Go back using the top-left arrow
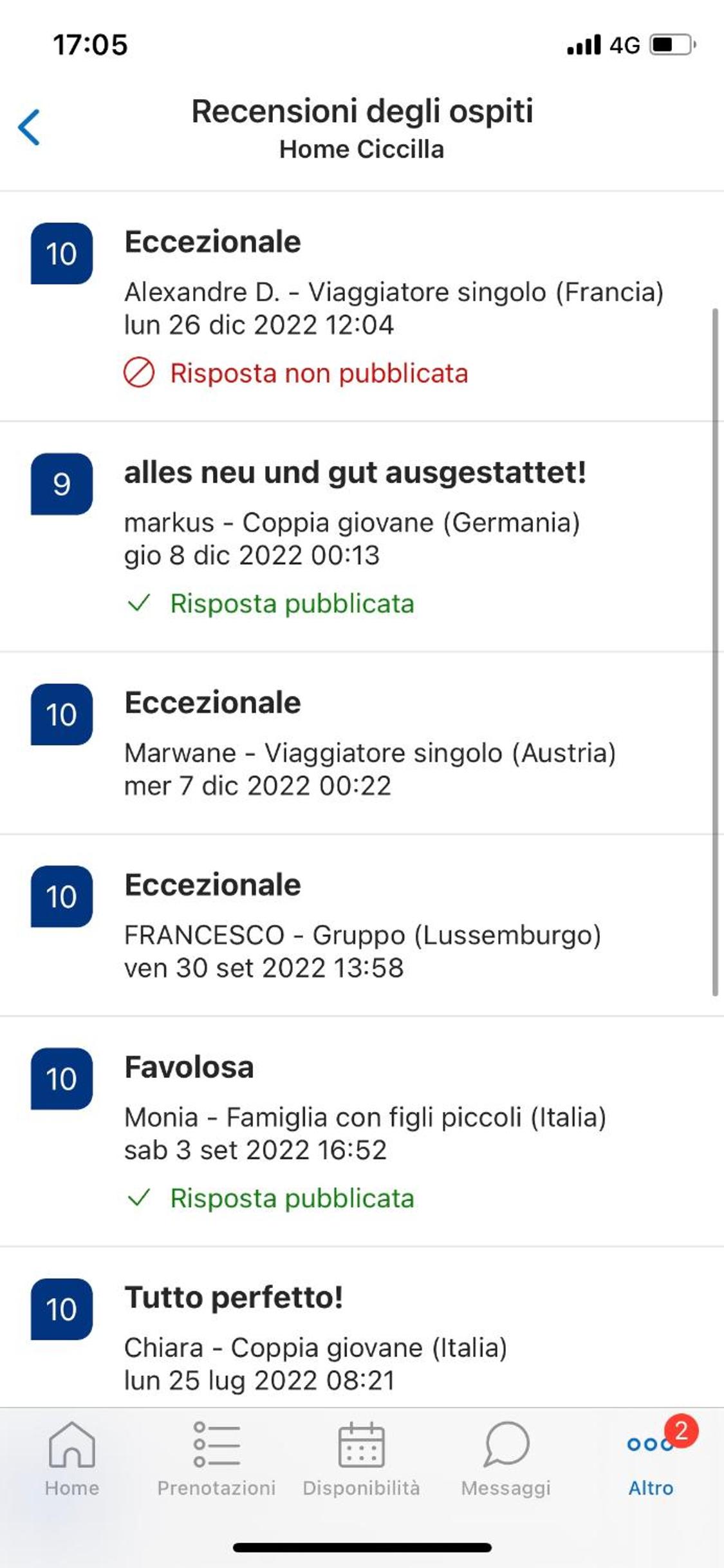Viewport: 724px width, 1568px height. pyautogui.click(x=29, y=127)
